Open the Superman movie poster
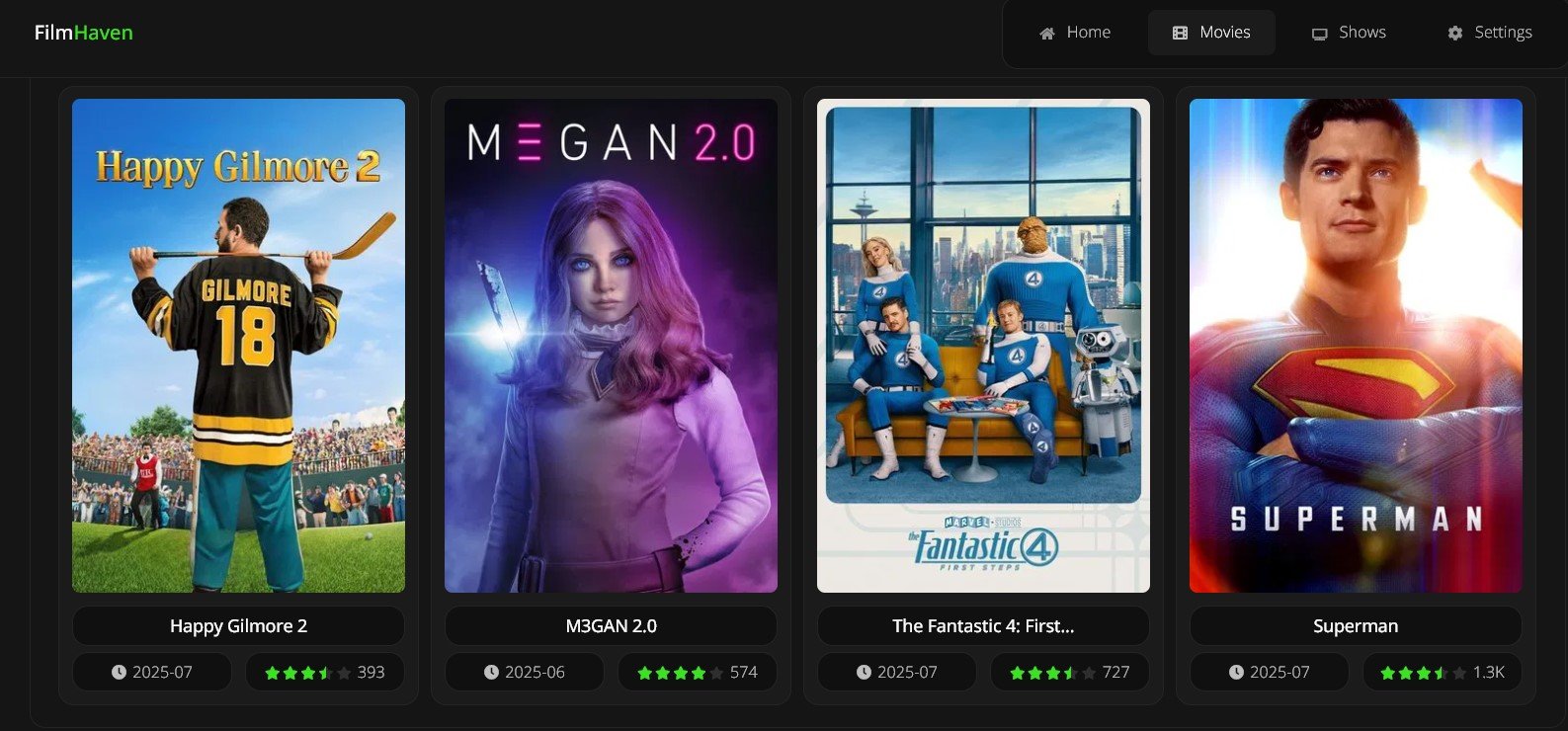Screen dimensions: 1568x731 1356,346
